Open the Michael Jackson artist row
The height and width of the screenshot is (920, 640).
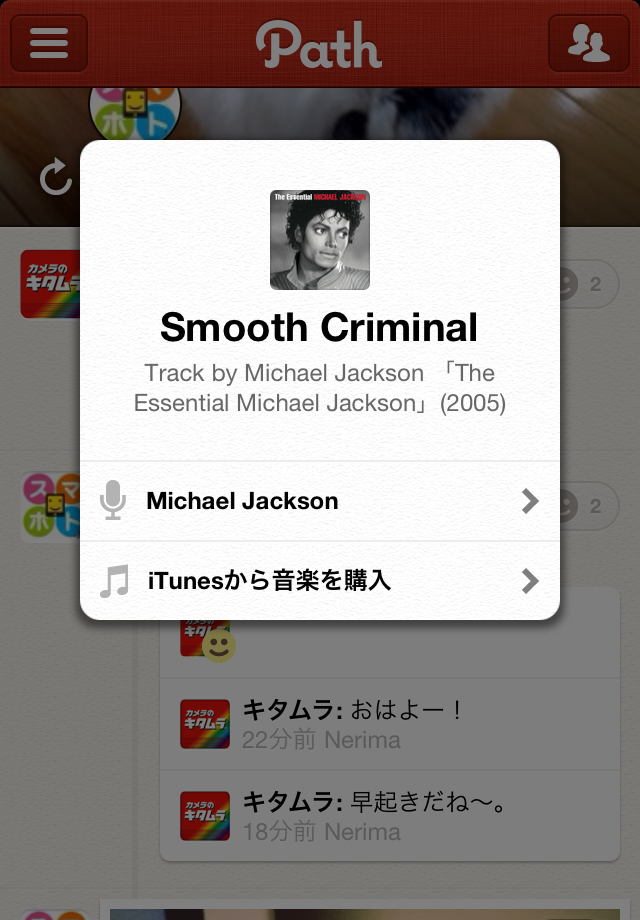click(320, 501)
